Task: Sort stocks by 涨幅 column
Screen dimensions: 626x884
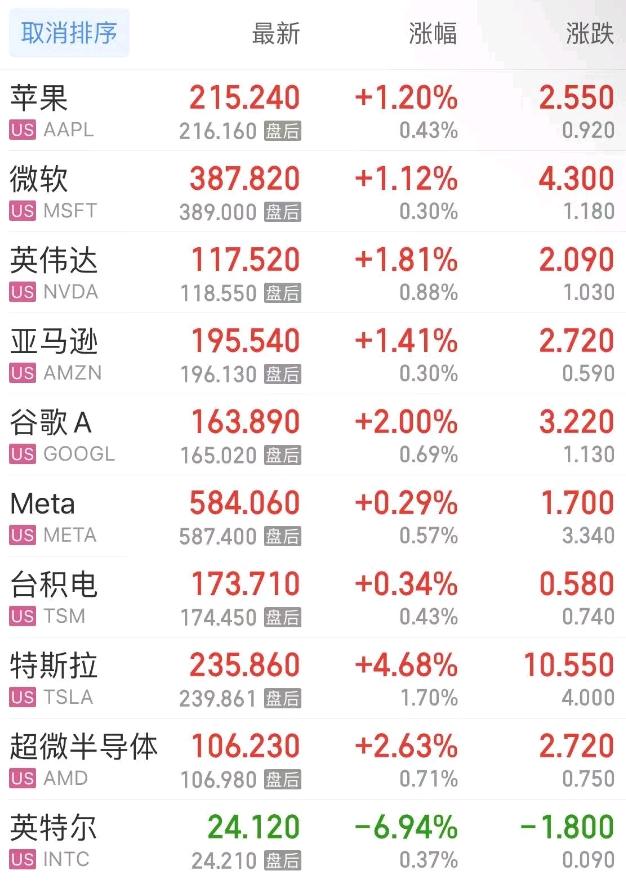Action: [433, 33]
